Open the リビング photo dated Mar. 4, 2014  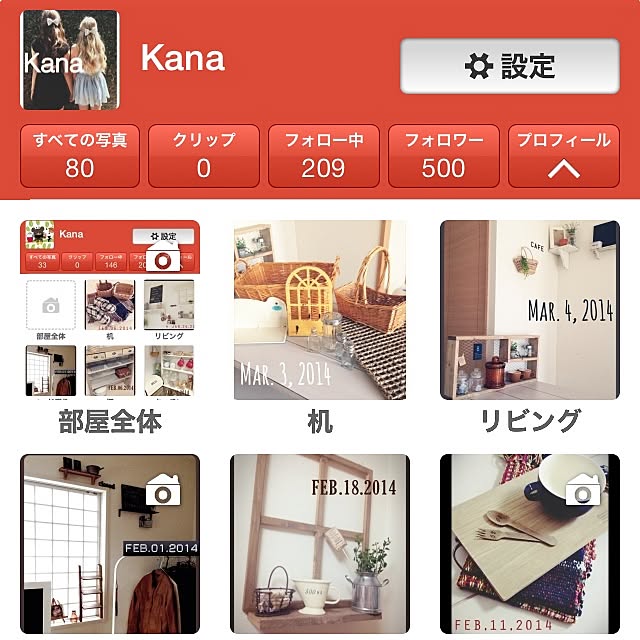529,310
